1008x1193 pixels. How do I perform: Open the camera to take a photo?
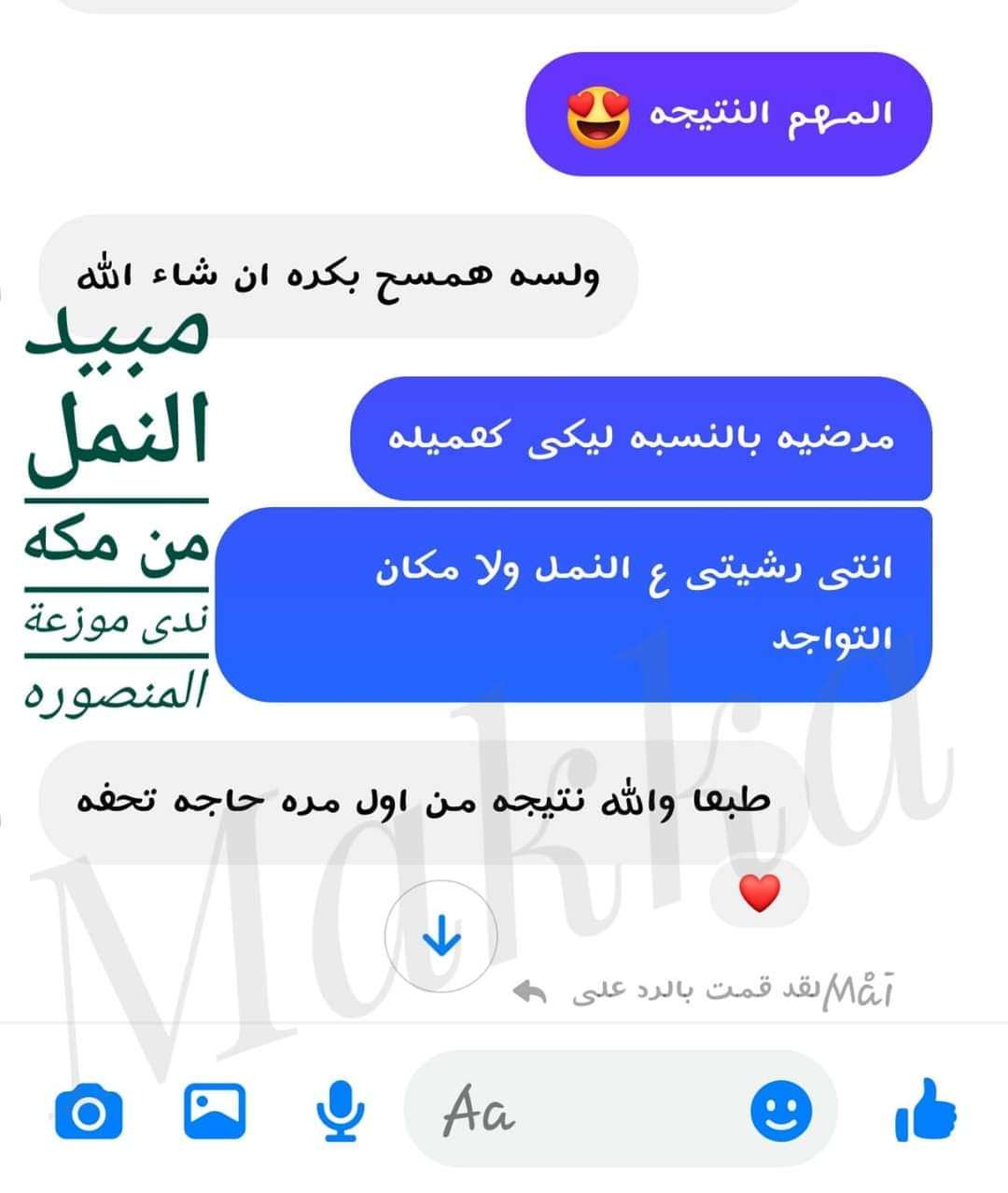pos(89,1112)
